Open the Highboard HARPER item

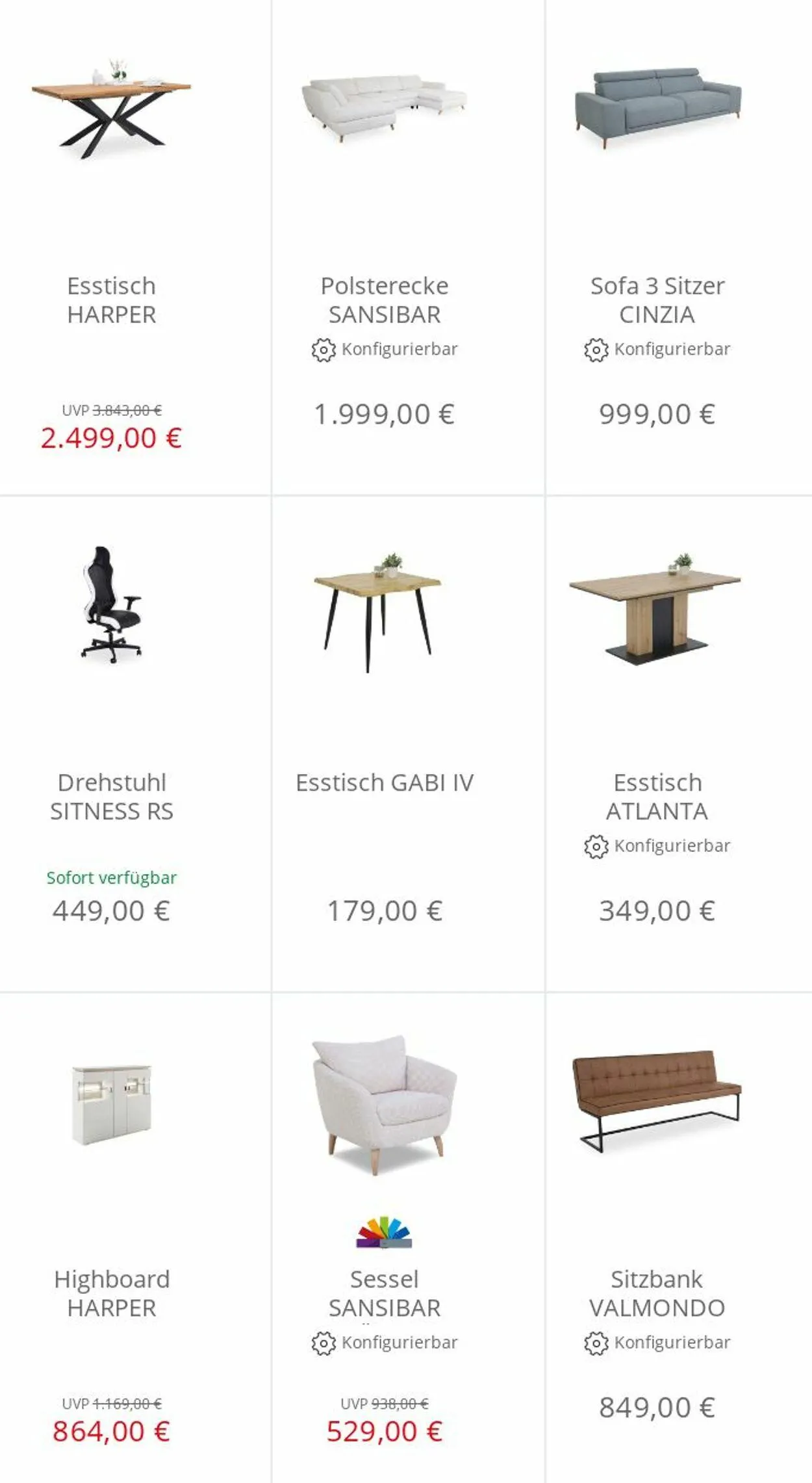click(x=135, y=1238)
